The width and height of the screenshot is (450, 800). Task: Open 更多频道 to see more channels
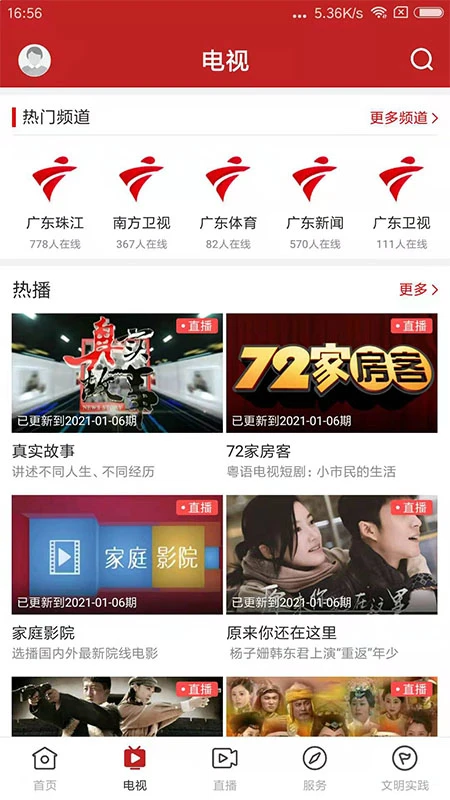(404, 118)
